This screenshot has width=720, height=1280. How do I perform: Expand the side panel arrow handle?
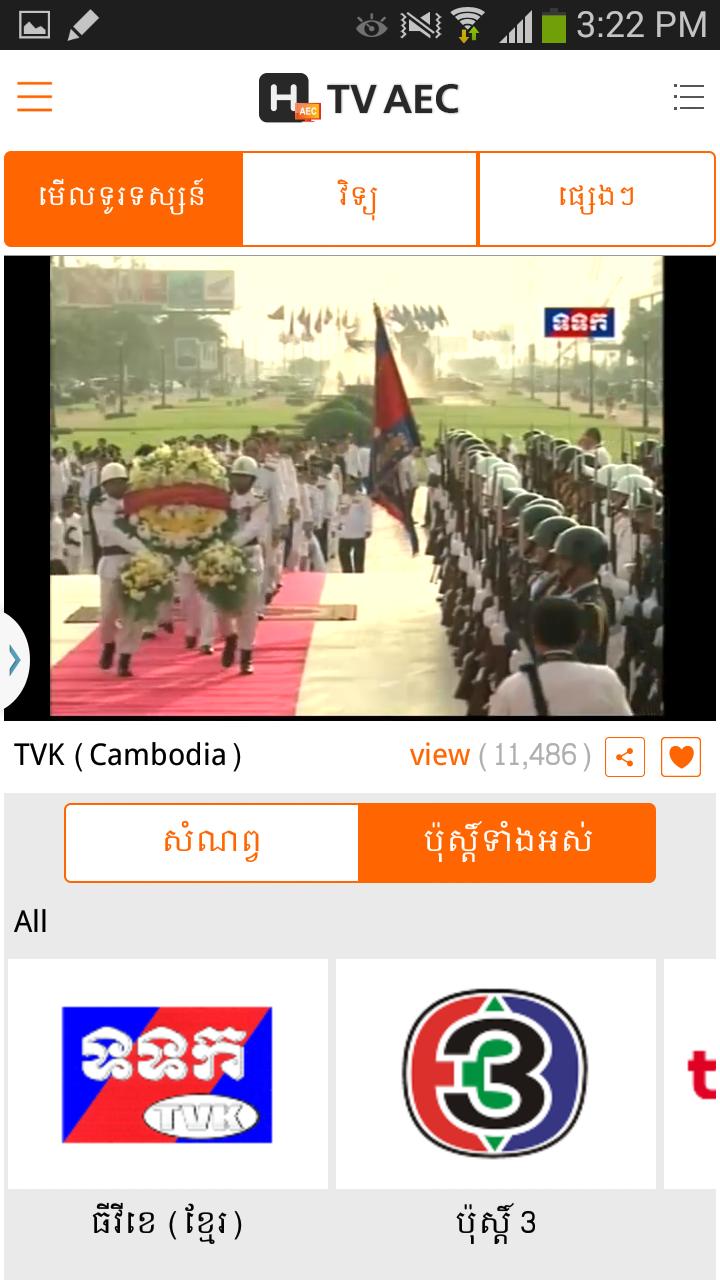click(14, 660)
